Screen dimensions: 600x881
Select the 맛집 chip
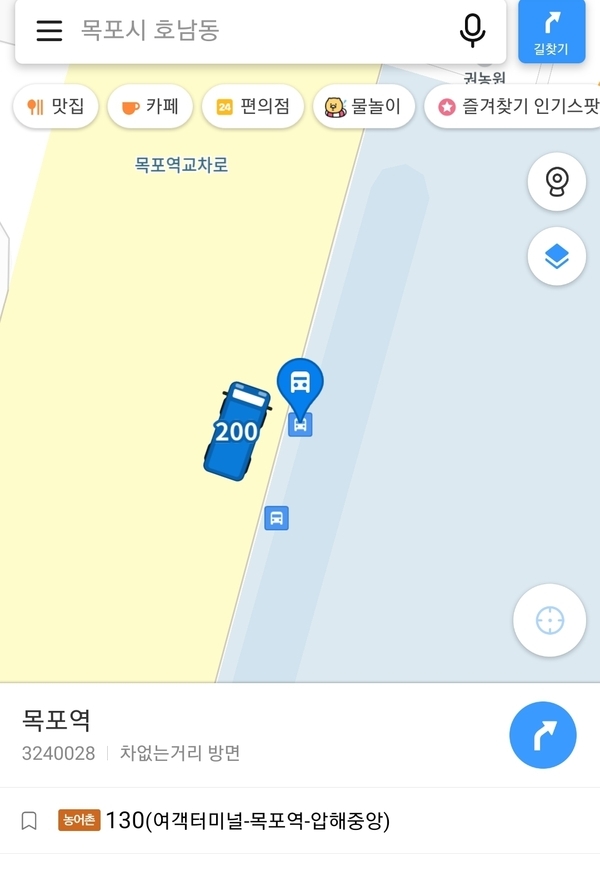point(56,107)
